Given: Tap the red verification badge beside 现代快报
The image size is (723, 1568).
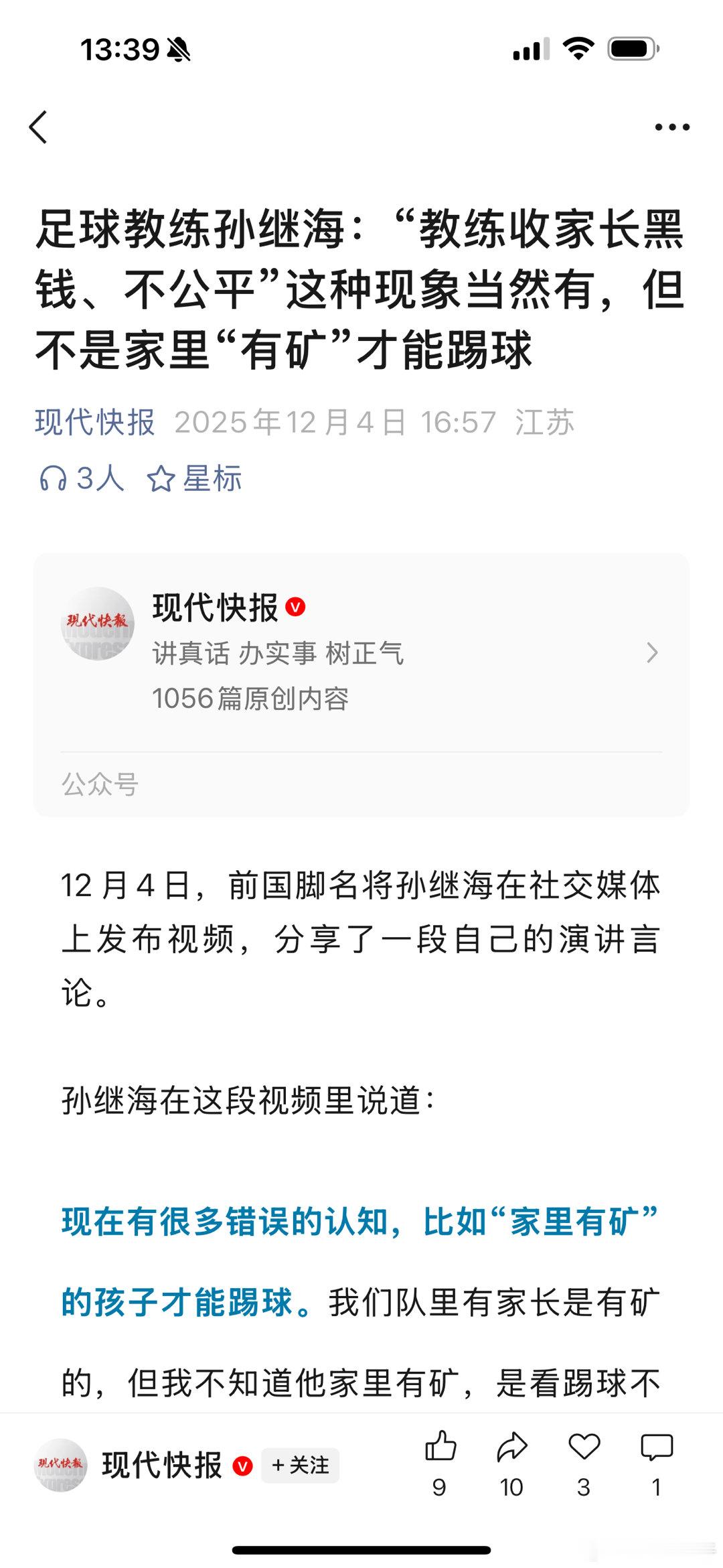Looking at the screenshot, I should pyautogui.click(x=297, y=606).
